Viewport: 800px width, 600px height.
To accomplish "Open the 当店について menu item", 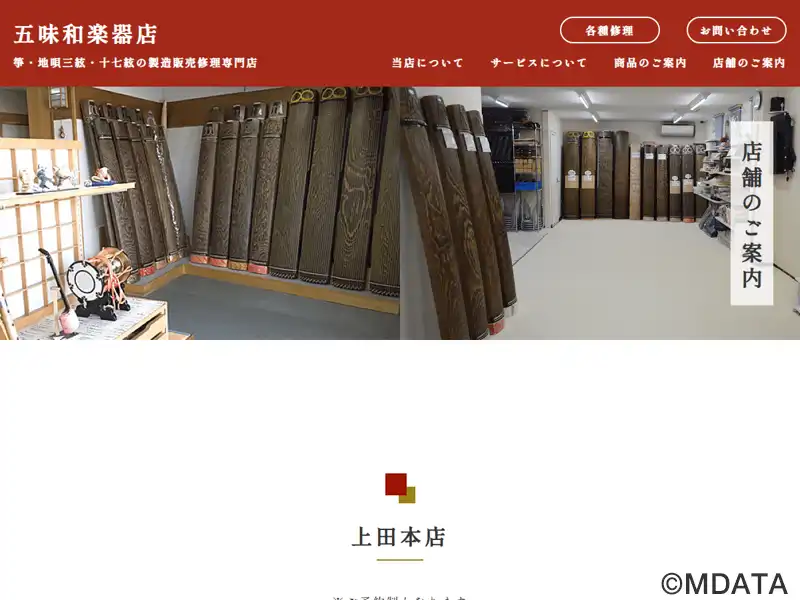I will tap(427, 63).
